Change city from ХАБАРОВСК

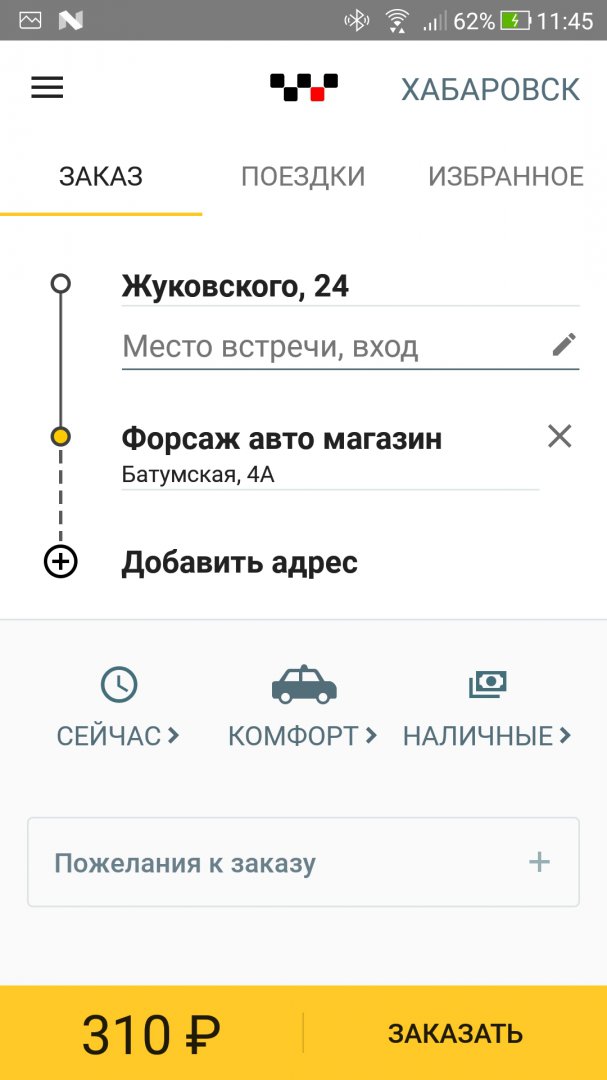point(490,89)
